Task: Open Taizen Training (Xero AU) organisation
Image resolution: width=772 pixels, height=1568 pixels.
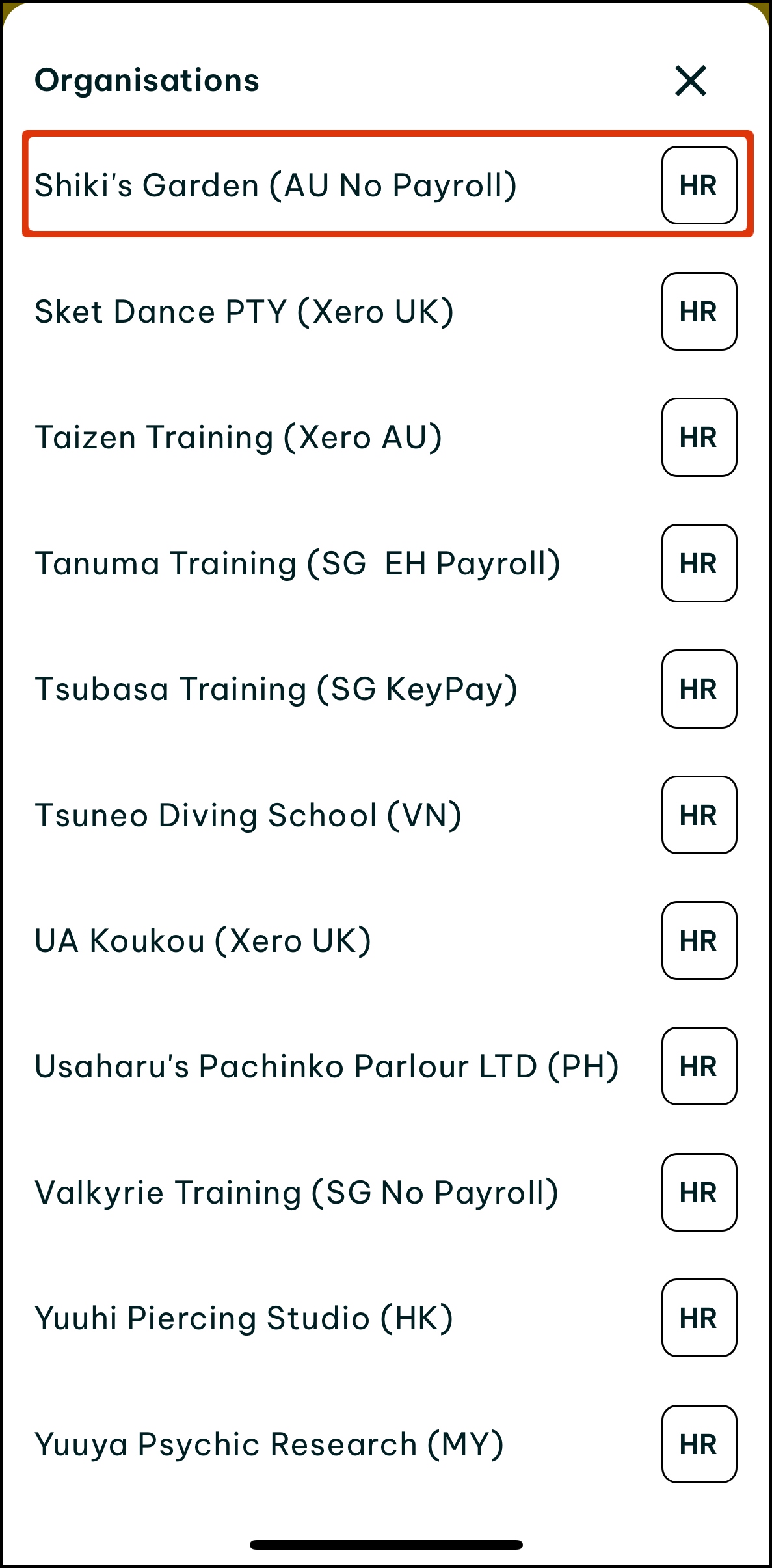Action: pos(388,437)
